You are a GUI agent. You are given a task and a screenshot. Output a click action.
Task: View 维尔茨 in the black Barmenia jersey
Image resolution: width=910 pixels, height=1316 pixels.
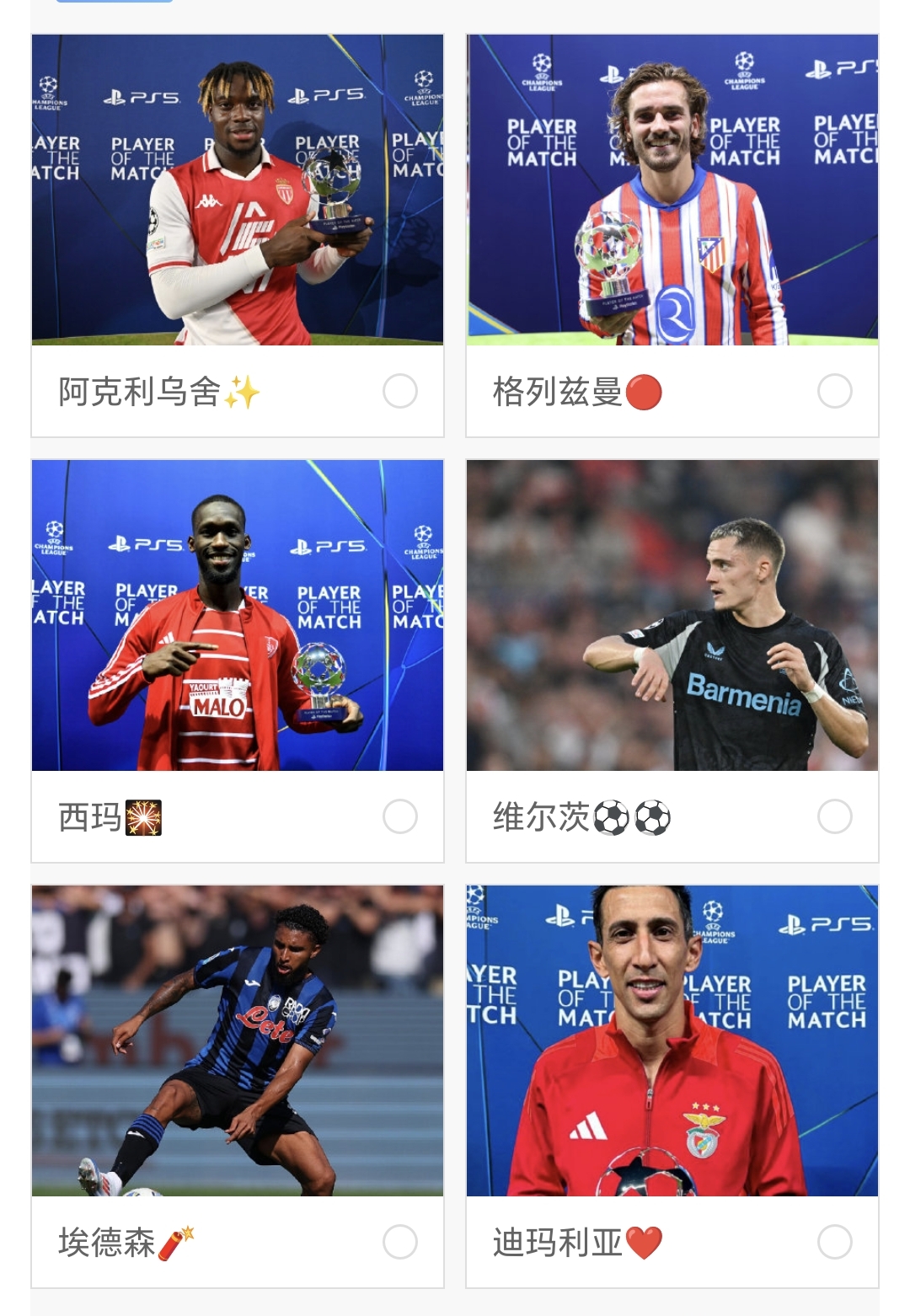(x=669, y=615)
